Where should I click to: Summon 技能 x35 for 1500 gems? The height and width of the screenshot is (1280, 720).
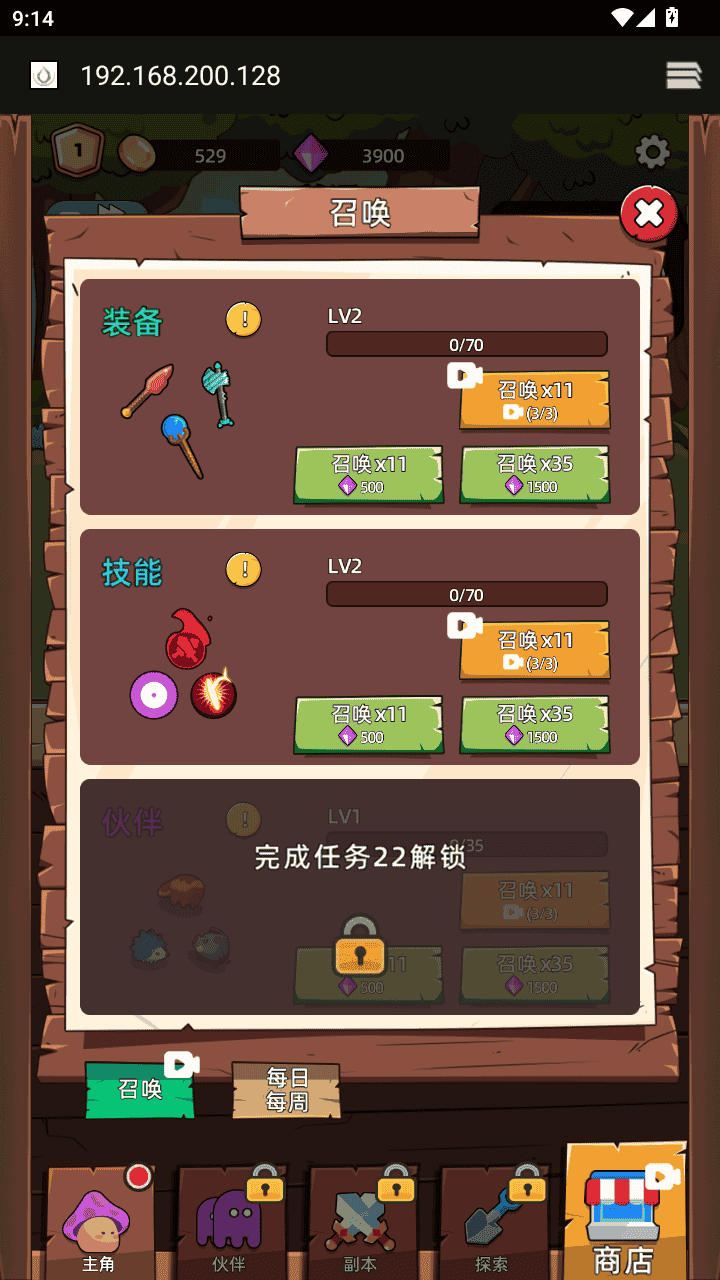coord(535,725)
